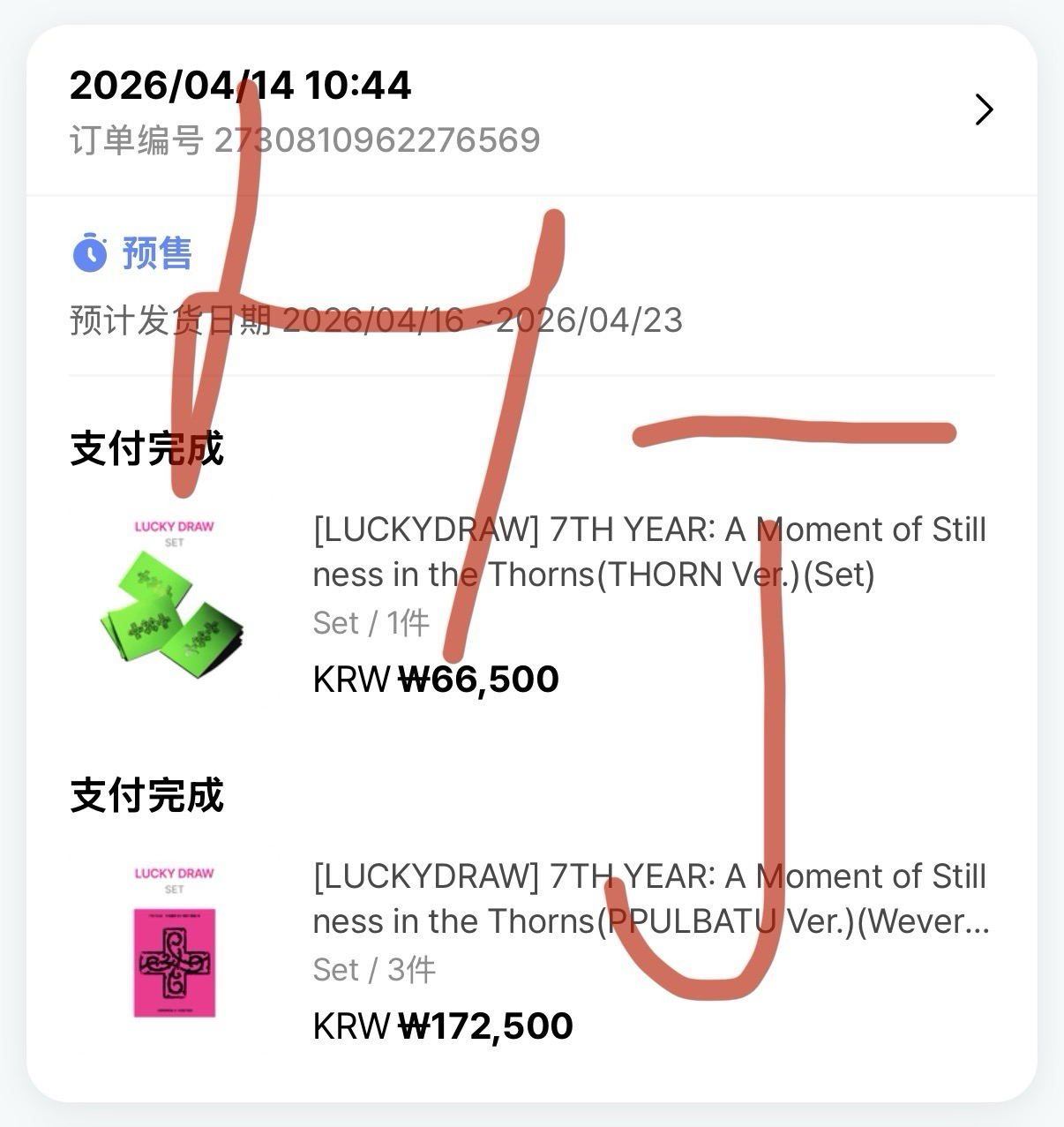
Task: Click the Set / 1件 option text
Action: (369, 622)
